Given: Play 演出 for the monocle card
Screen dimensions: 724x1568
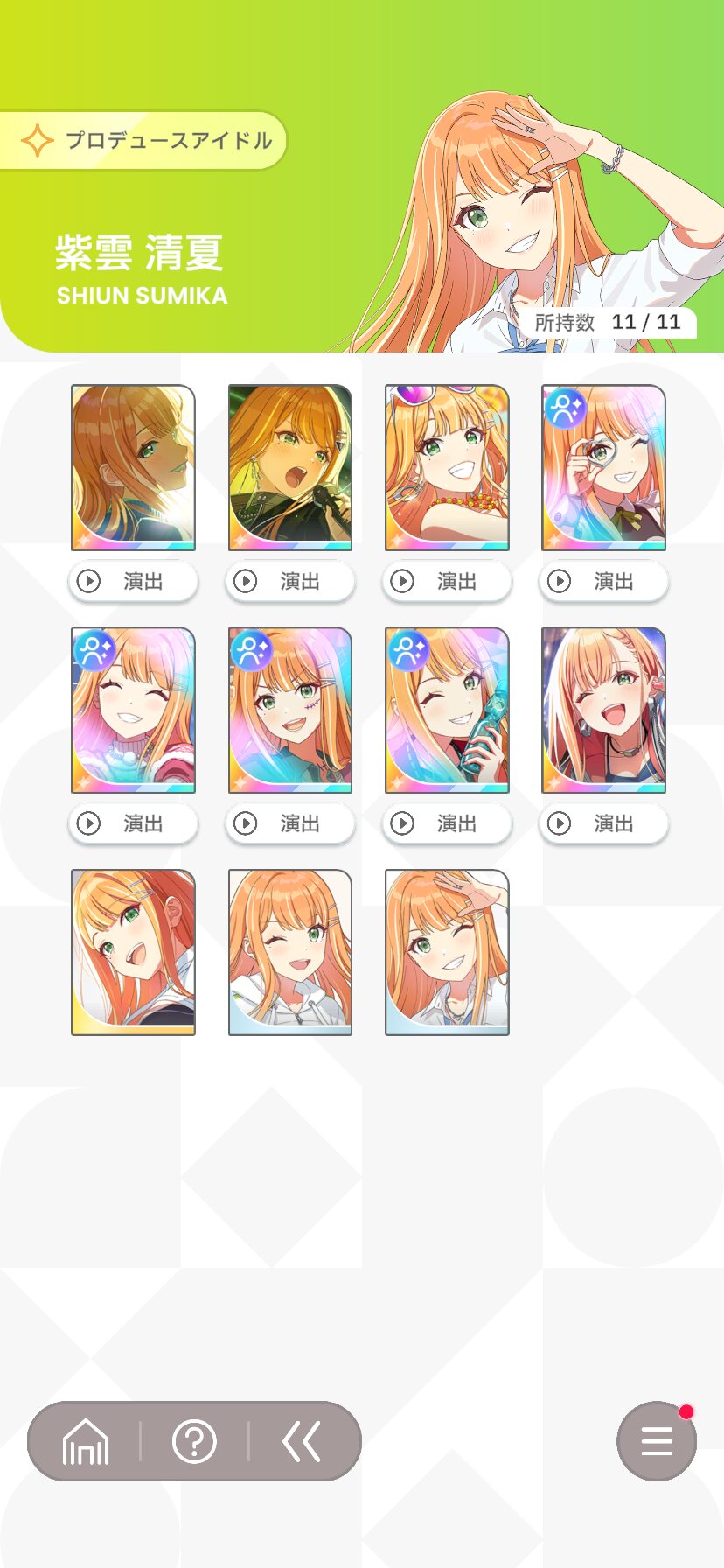Looking at the screenshot, I should [603, 581].
